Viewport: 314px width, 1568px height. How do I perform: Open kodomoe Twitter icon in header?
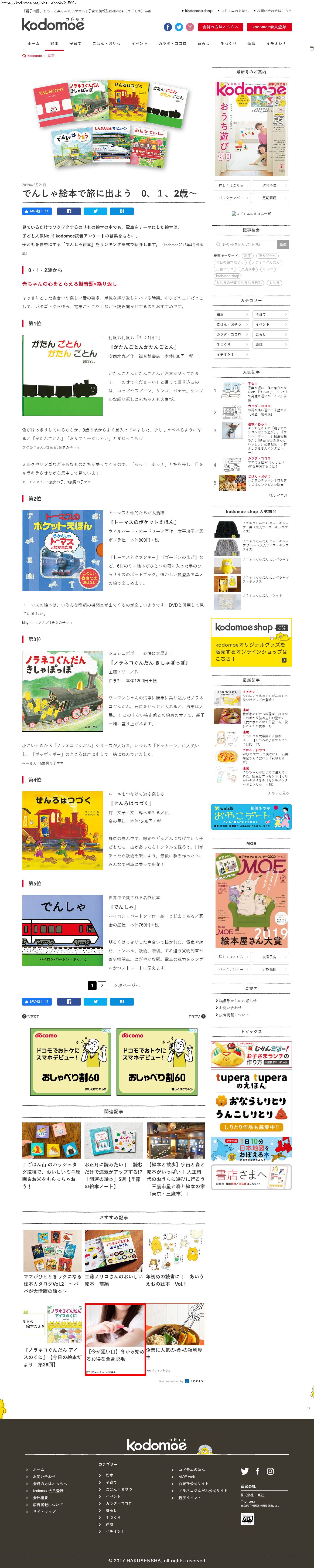coord(179,27)
